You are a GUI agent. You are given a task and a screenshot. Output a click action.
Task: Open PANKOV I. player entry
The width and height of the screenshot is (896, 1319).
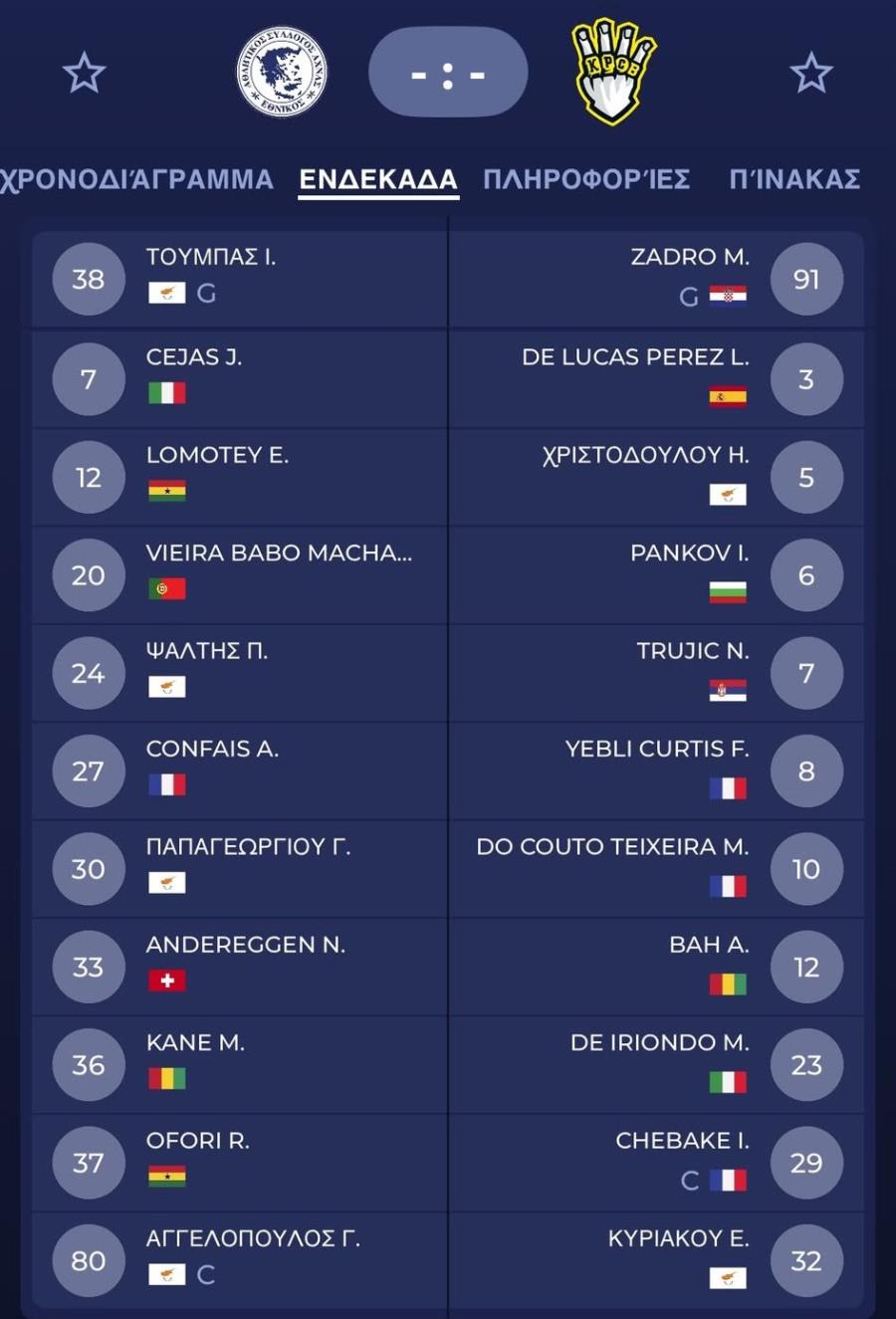(657, 573)
